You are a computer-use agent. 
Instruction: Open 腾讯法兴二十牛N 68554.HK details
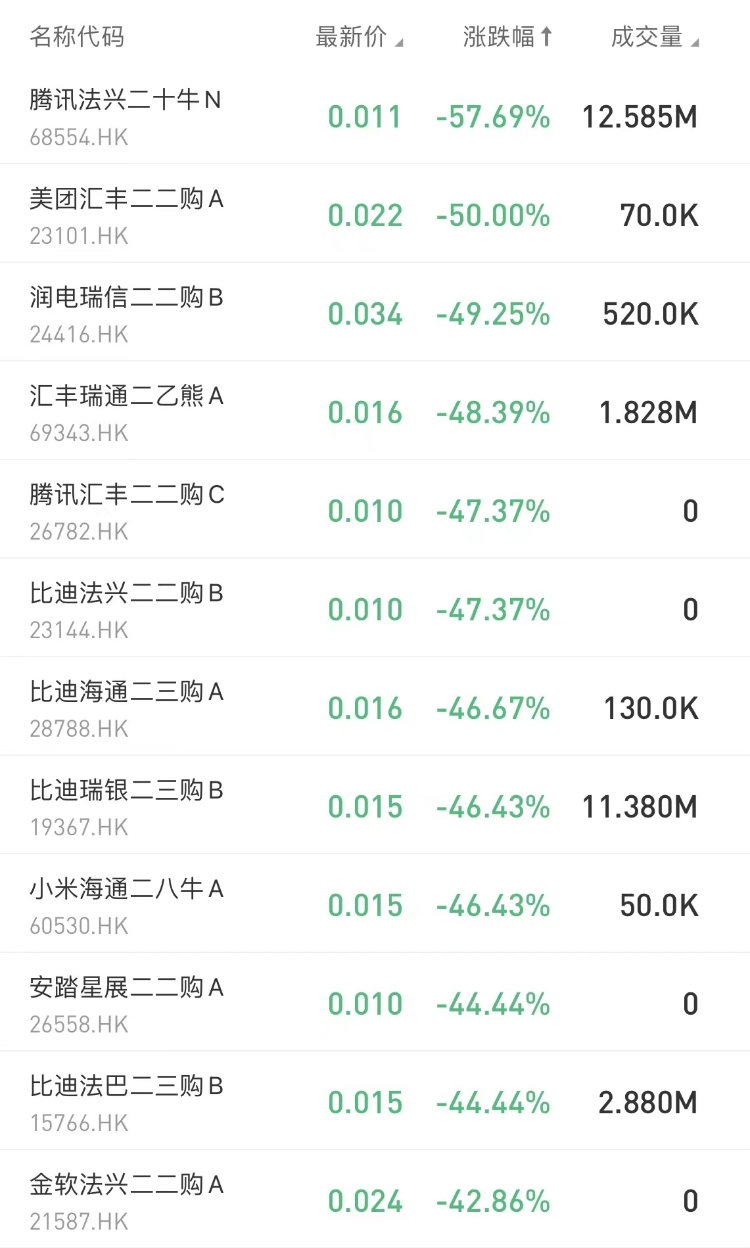375,116
